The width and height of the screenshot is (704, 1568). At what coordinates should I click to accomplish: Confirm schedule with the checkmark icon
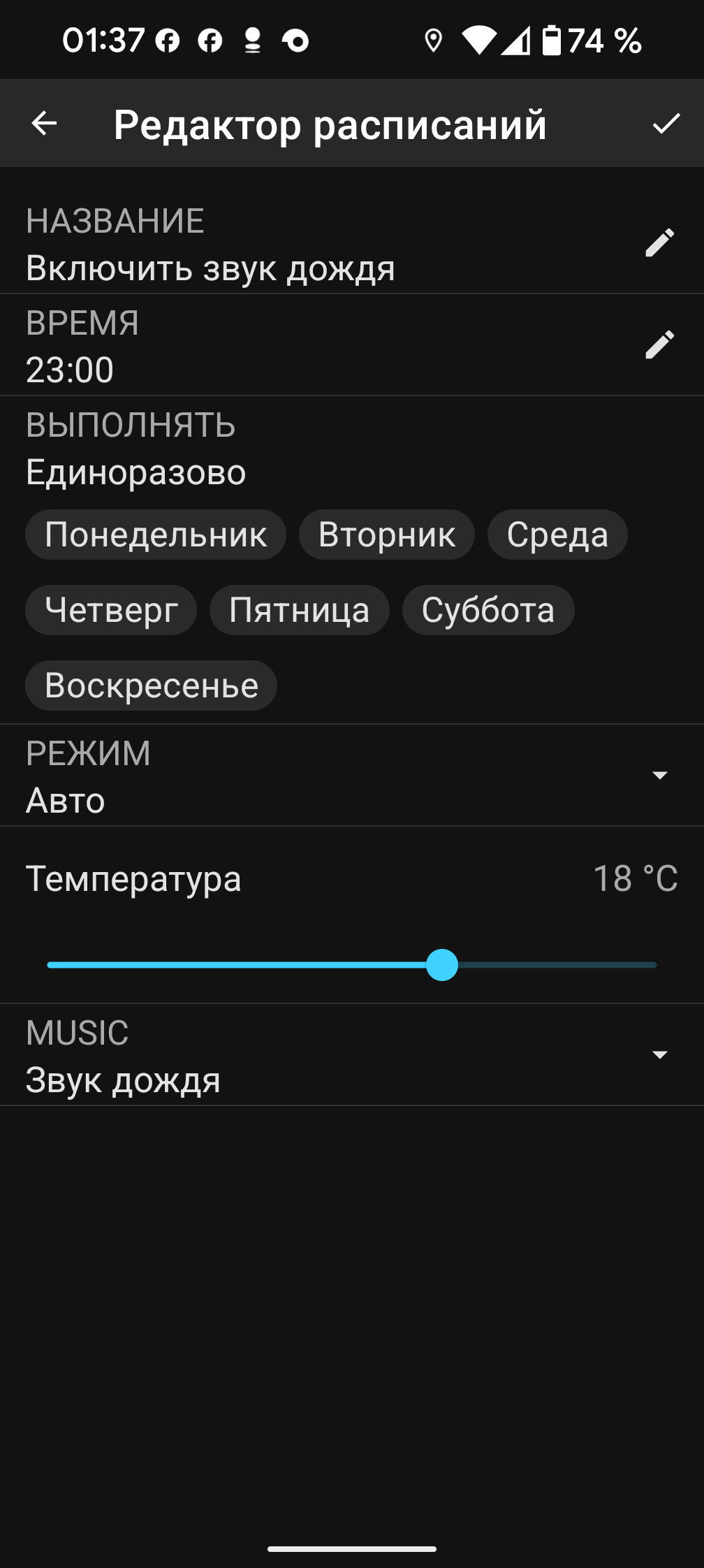point(666,124)
